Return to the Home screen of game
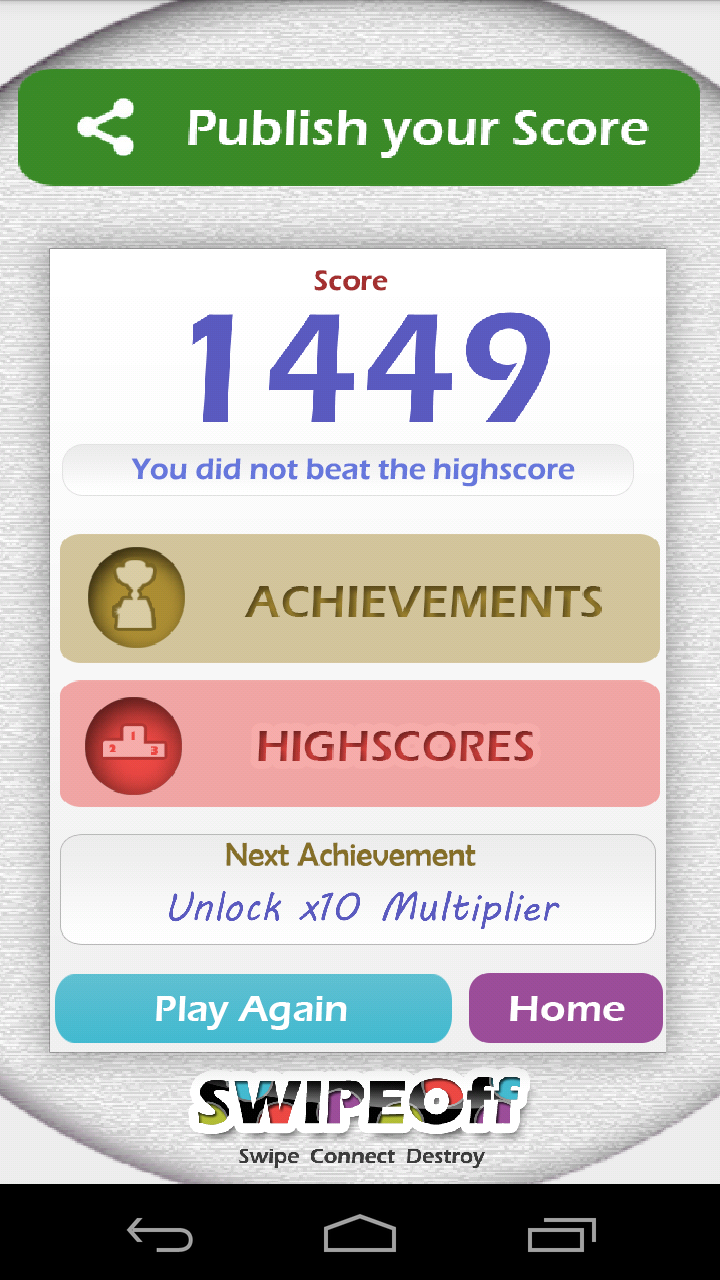Screen dimensions: 720x1280 tap(566, 1008)
